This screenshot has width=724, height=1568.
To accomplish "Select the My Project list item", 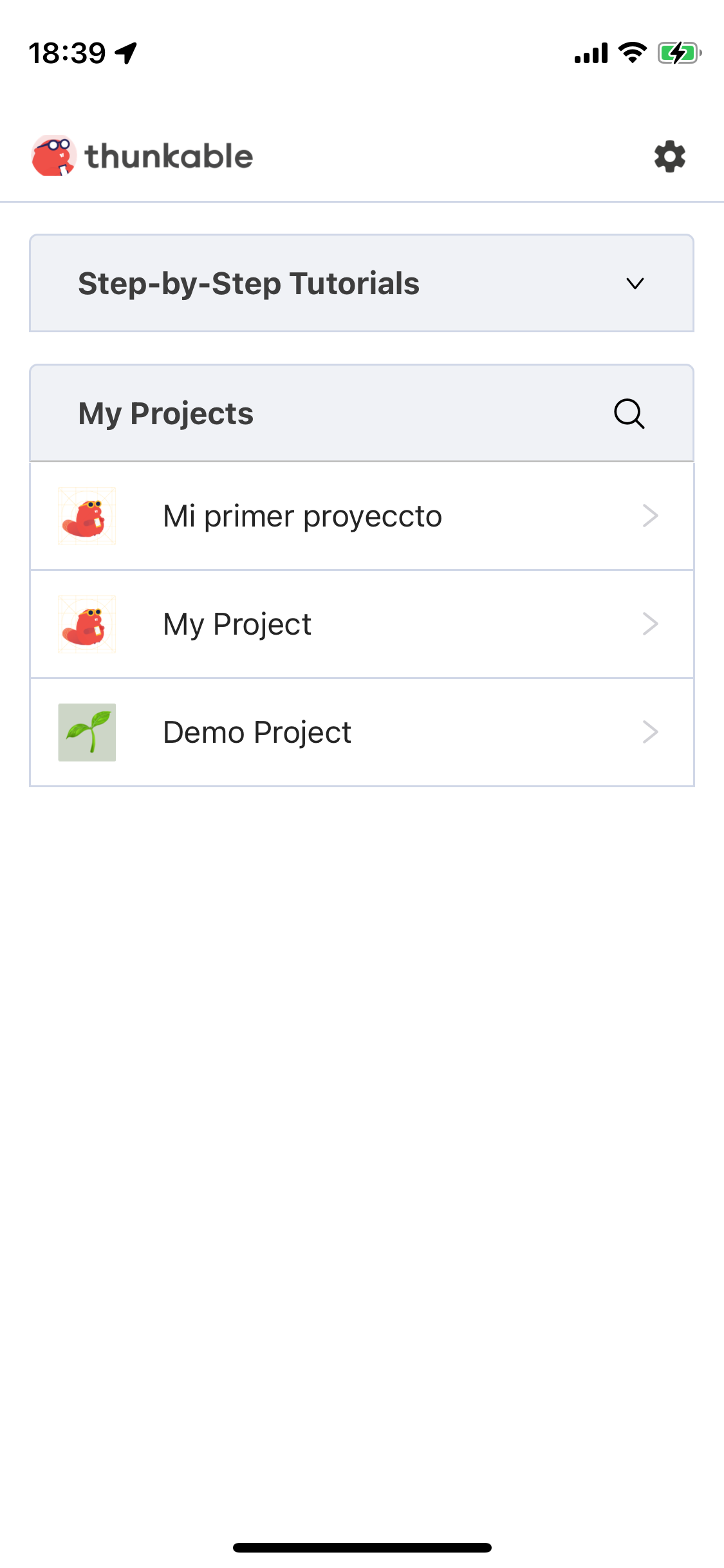I will coord(362,623).
